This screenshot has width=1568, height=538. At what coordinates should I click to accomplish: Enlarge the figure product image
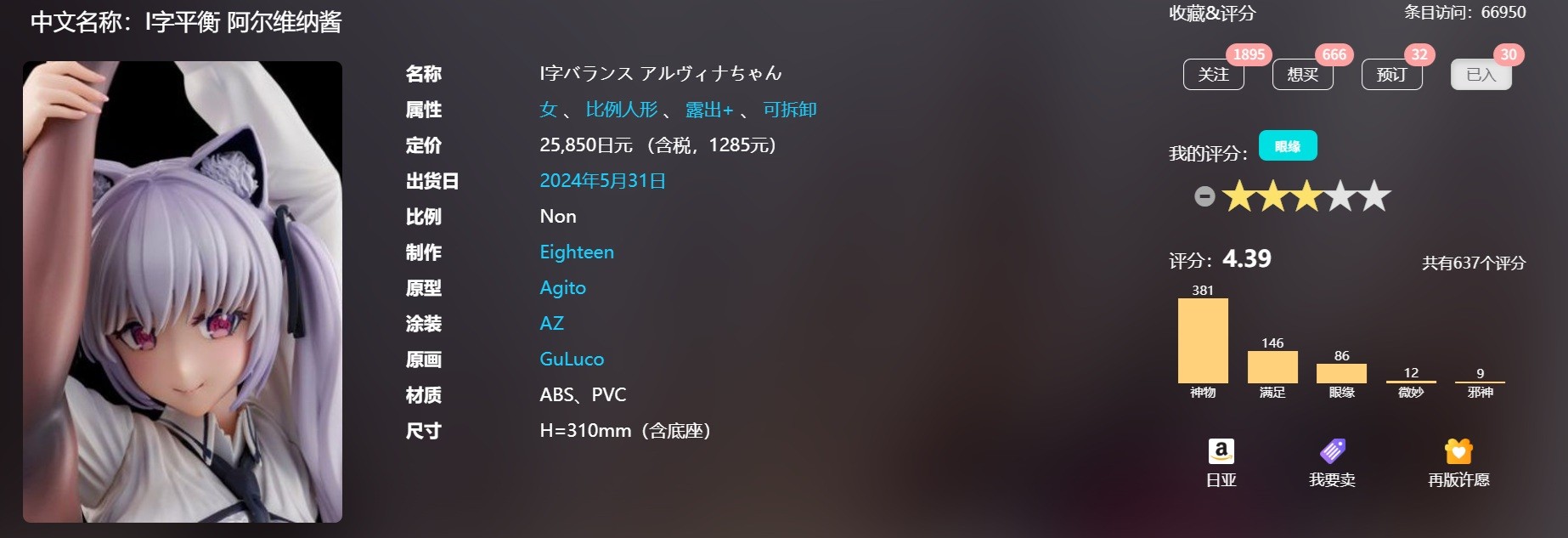(x=183, y=292)
